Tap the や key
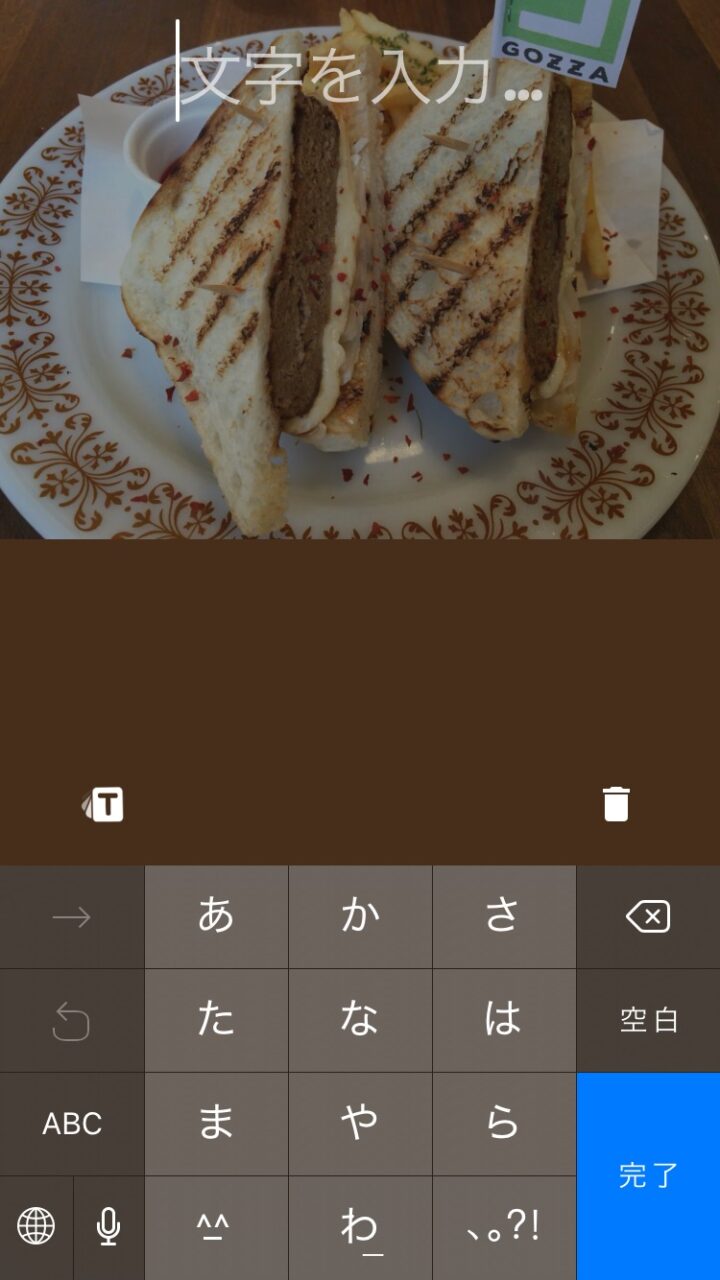This screenshot has height=1280, width=720. tap(360, 1124)
